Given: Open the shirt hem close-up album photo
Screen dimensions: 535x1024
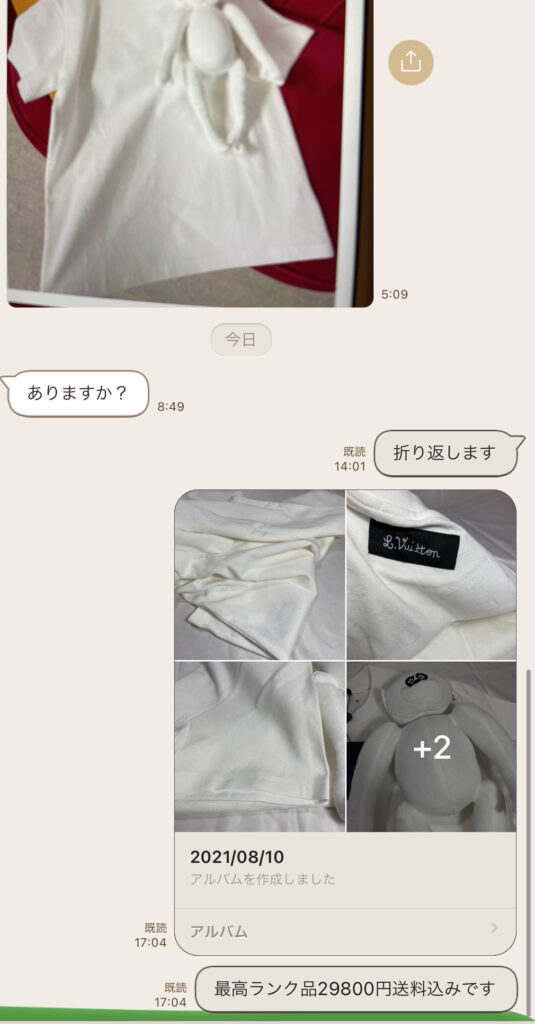Looking at the screenshot, I should 259,746.
